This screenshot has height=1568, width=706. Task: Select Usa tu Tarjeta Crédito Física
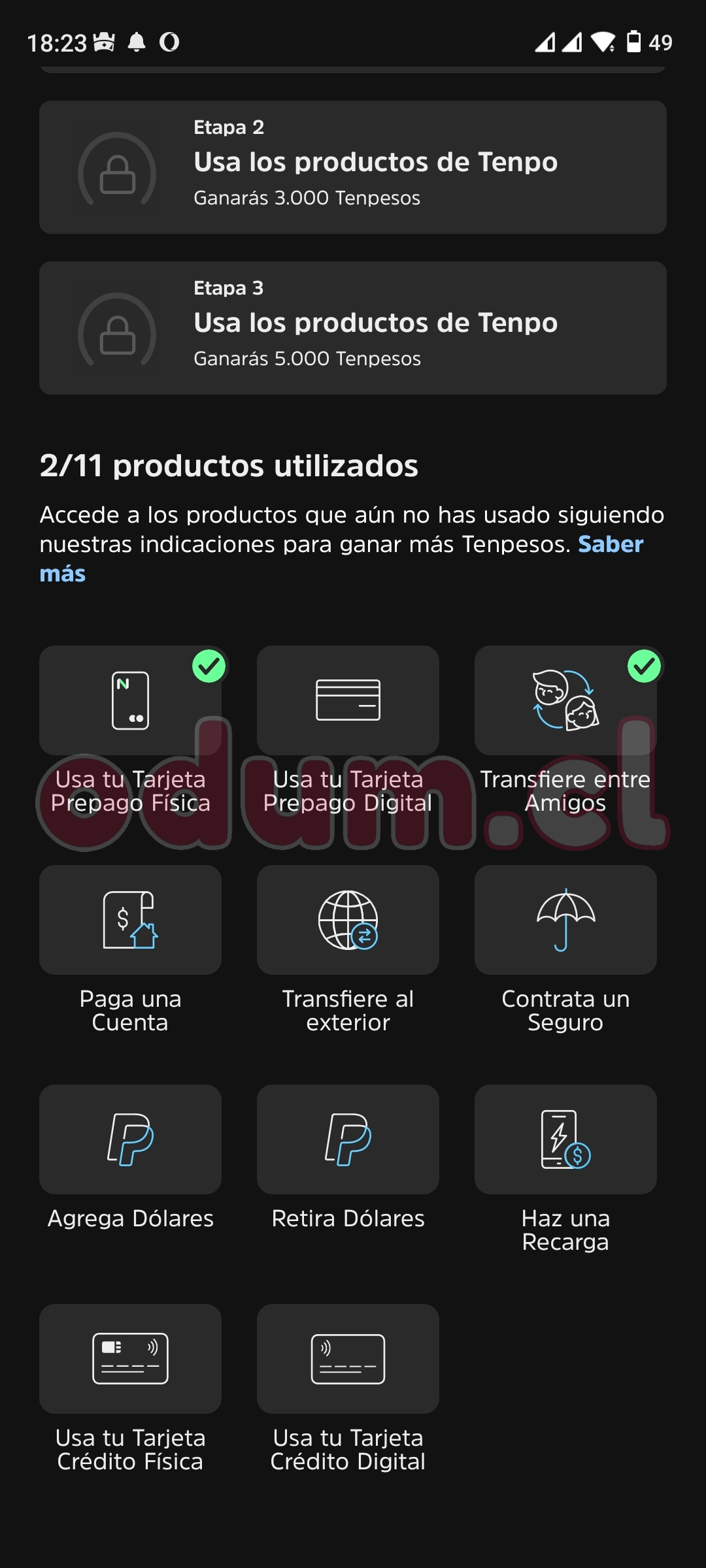[x=130, y=1359]
